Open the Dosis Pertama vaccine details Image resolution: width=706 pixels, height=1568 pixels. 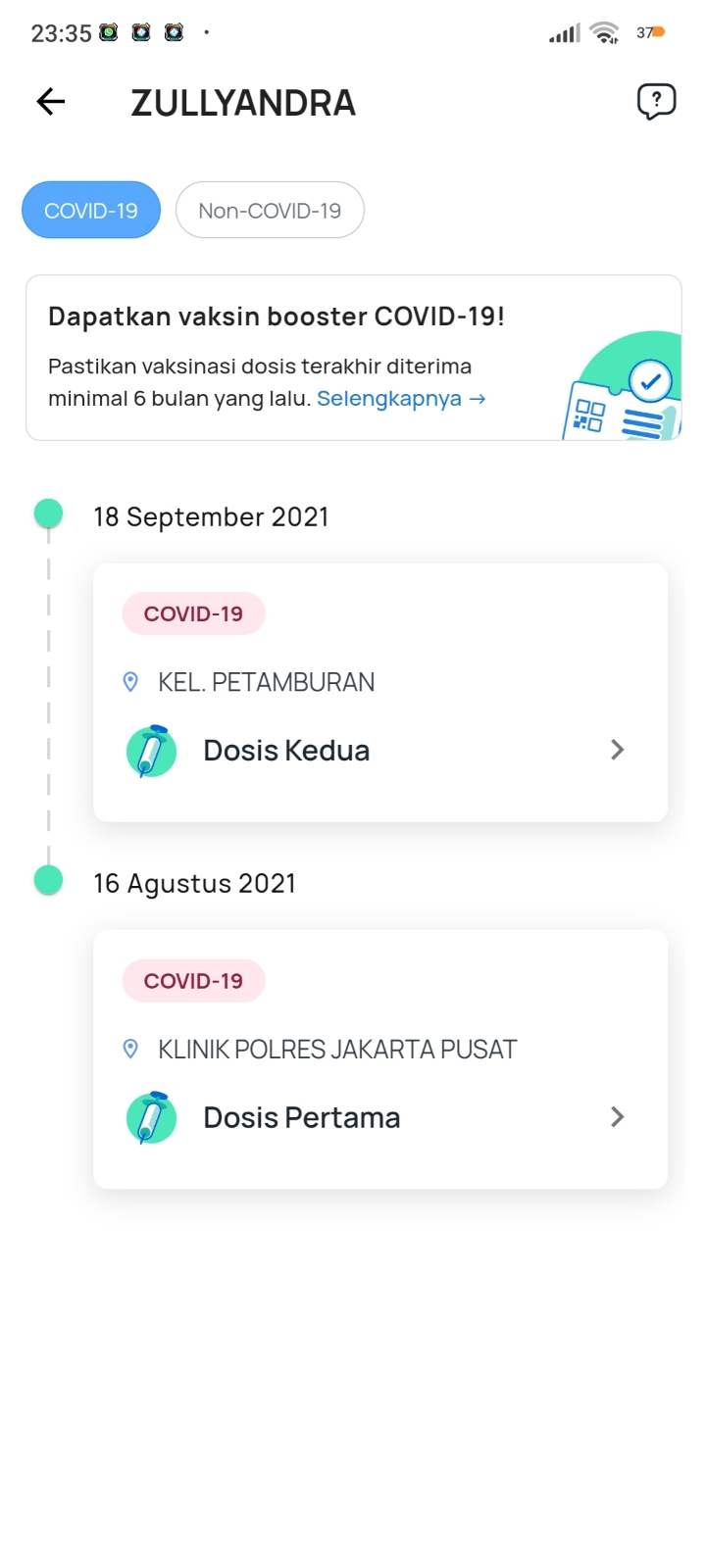(380, 1117)
